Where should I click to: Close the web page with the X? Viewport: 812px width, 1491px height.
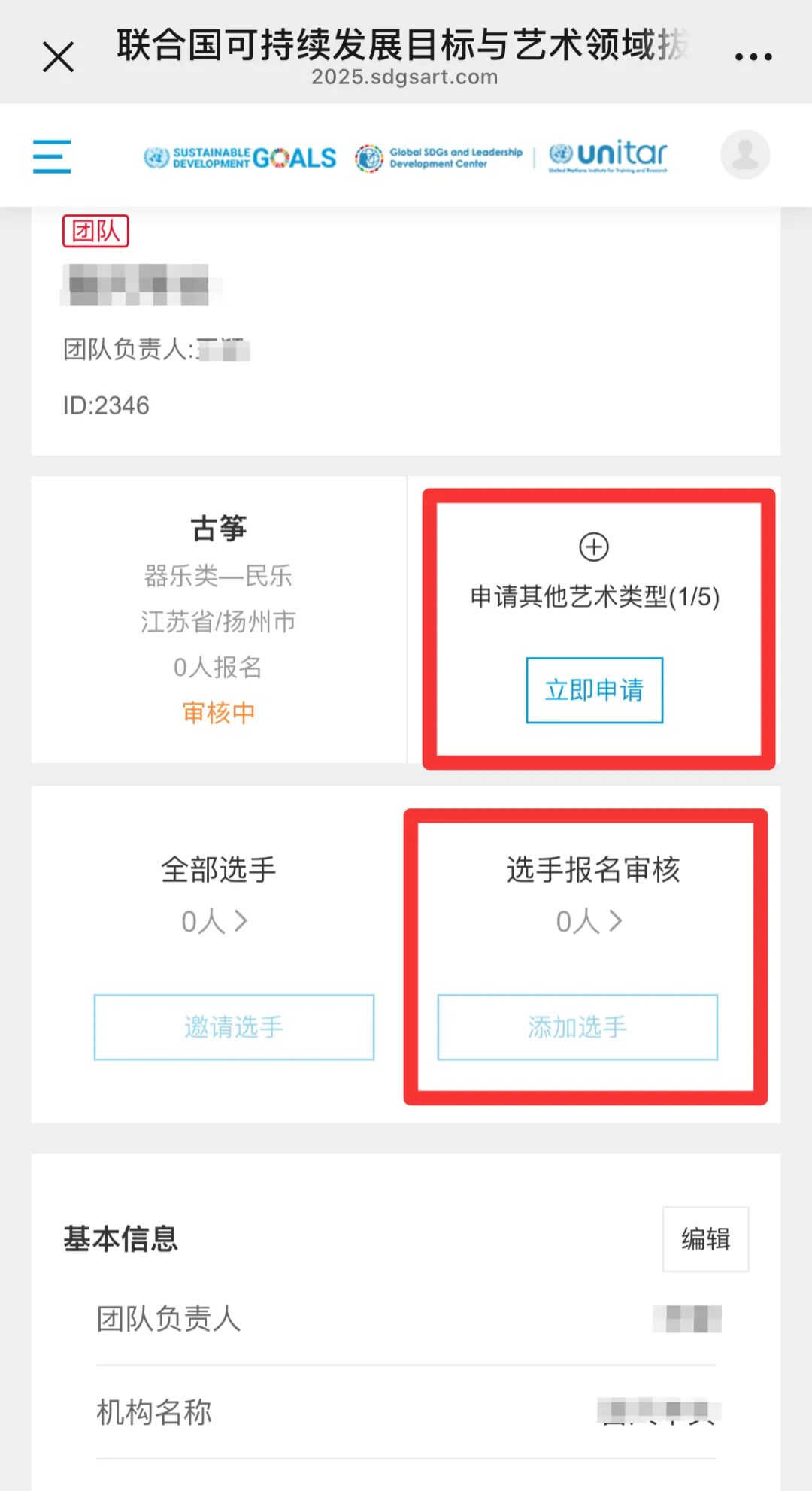coord(58,57)
